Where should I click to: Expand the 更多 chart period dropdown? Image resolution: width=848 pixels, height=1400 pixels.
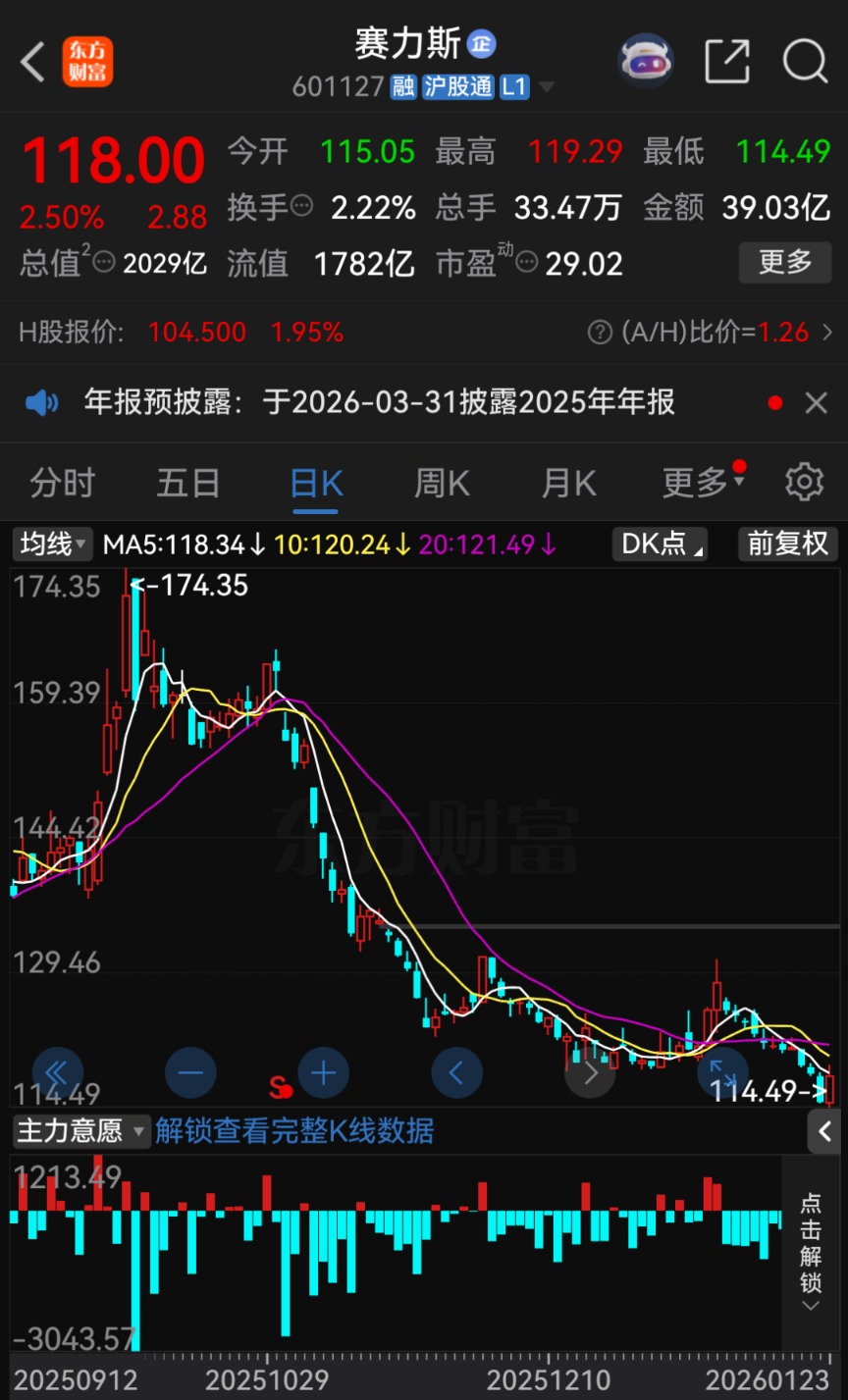click(x=703, y=483)
